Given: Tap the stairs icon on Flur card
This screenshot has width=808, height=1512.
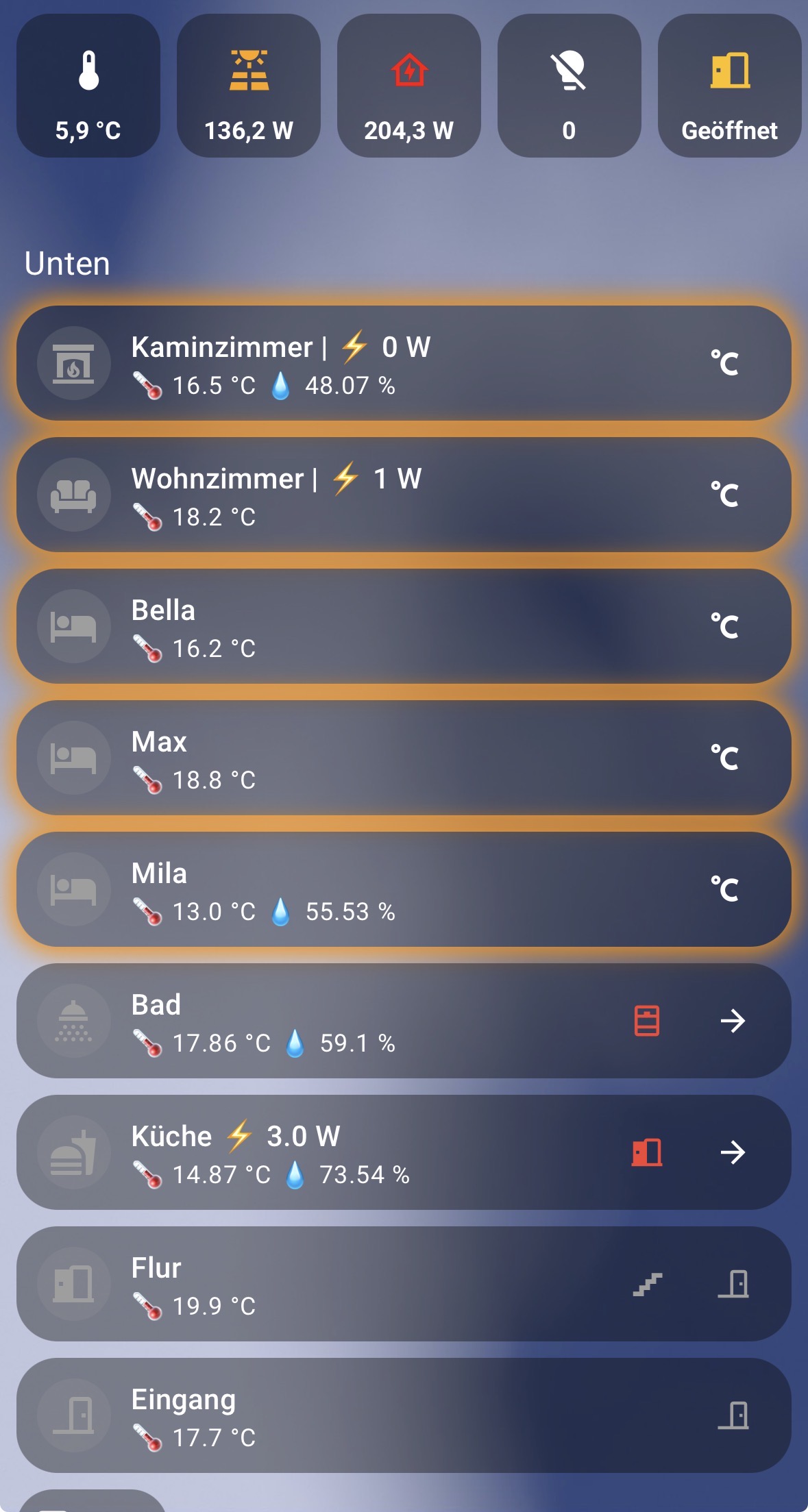Looking at the screenshot, I should point(646,1284).
